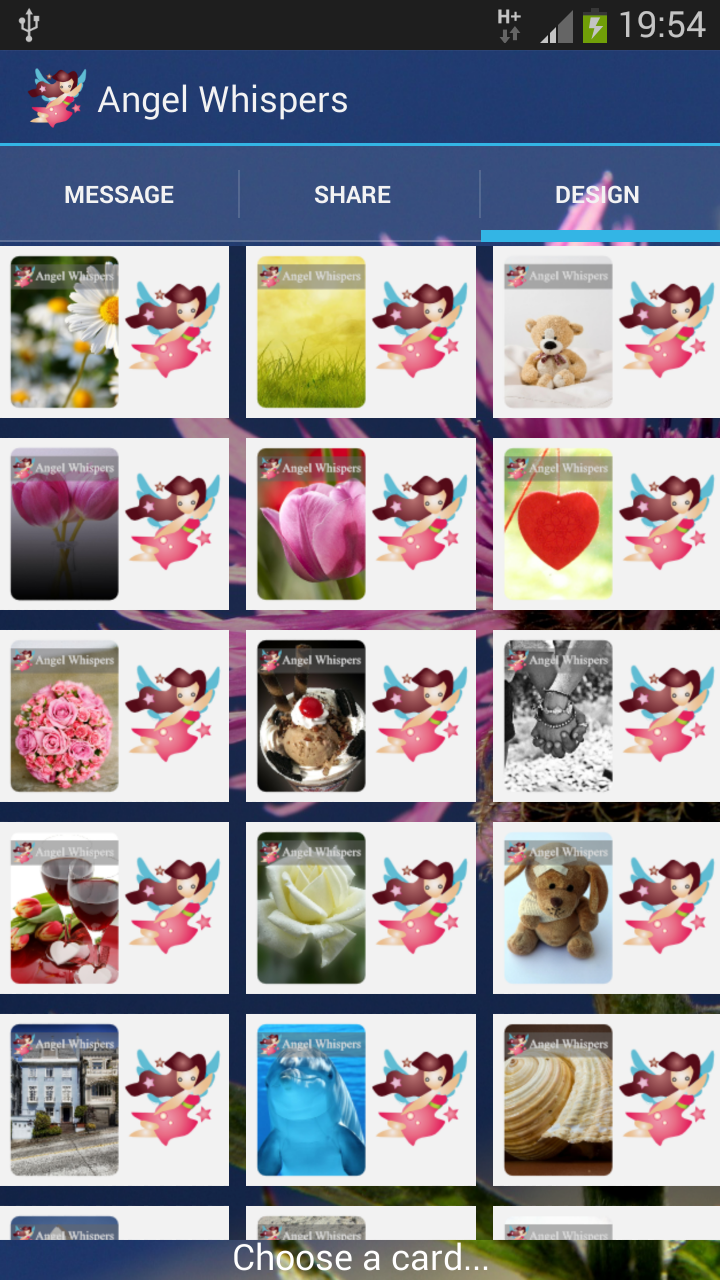
Task: Choose the red wine glasses card
Action: [x=114, y=908]
